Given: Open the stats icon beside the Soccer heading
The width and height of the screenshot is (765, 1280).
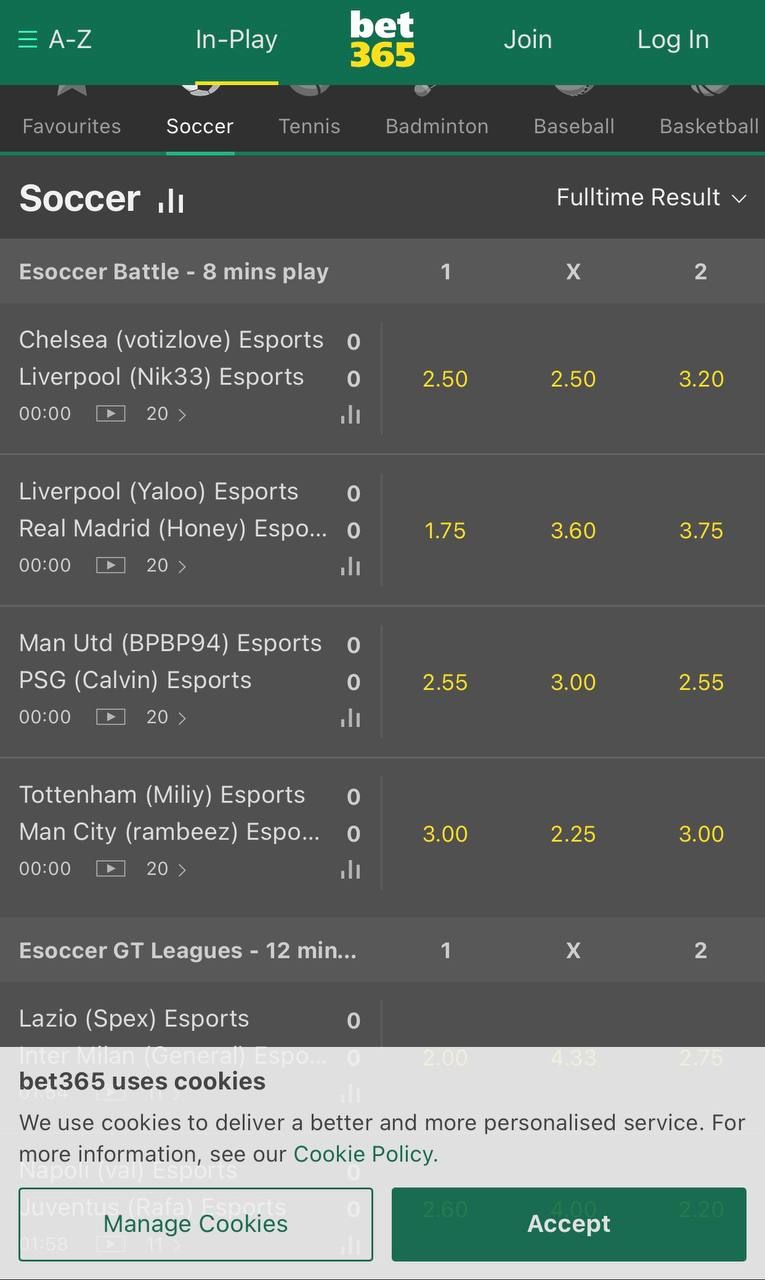Looking at the screenshot, I should pos(171,200).
